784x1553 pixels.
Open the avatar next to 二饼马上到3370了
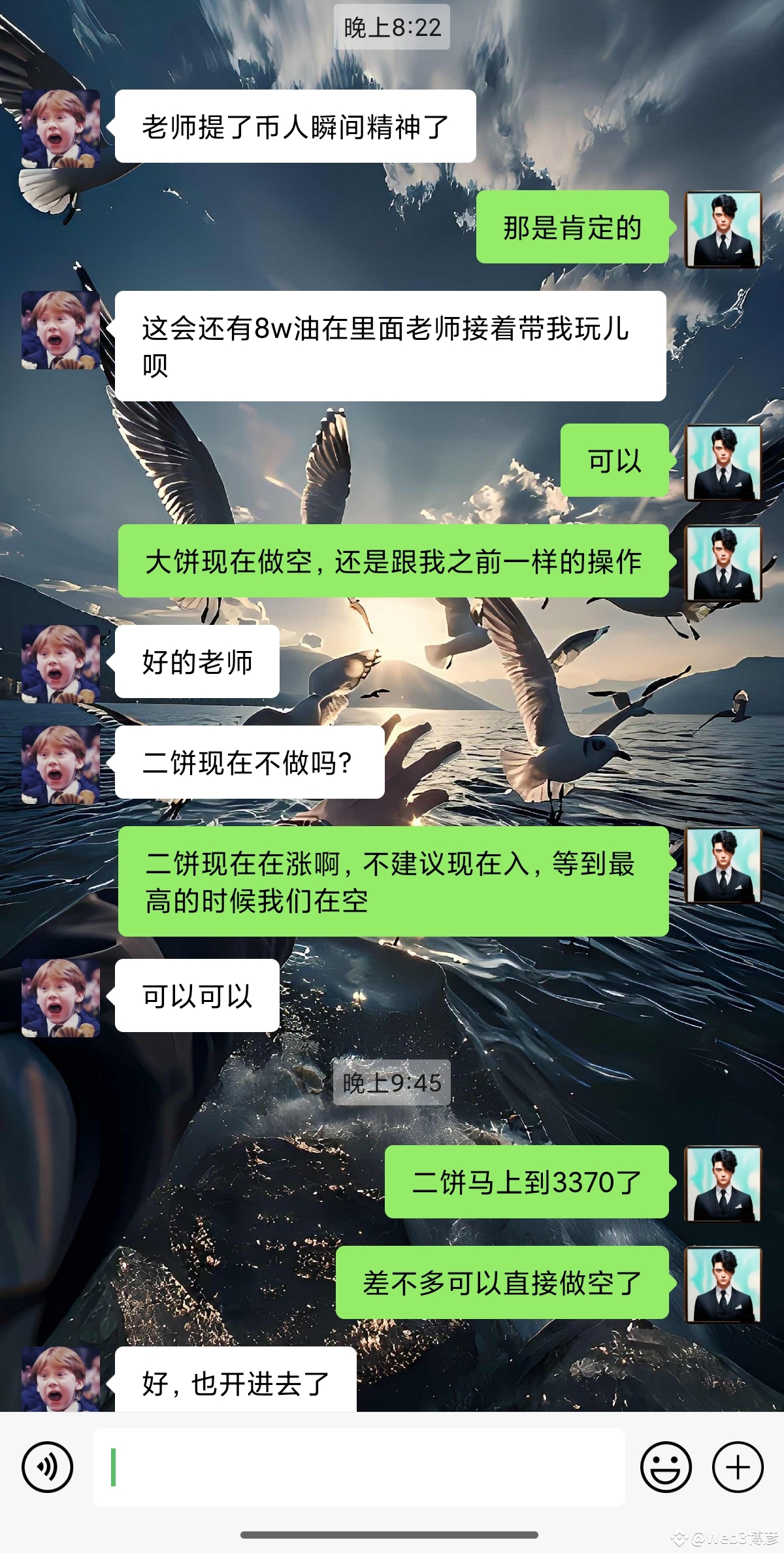pyautogui.click(x=723, y=1184)
